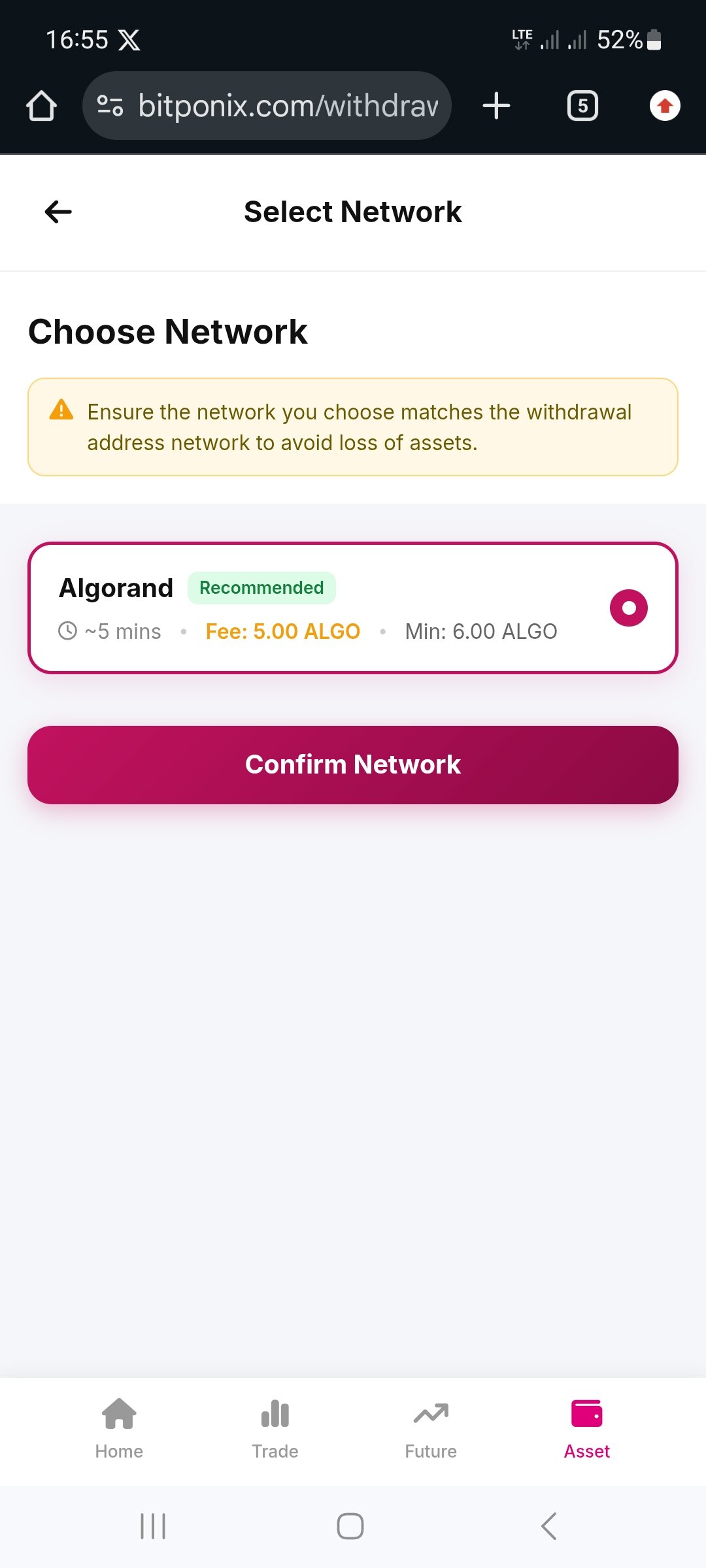The height and width of the screenshot is (1568, 706).
Task: Tap the browser update arrow icon
Action: point(665,106)
